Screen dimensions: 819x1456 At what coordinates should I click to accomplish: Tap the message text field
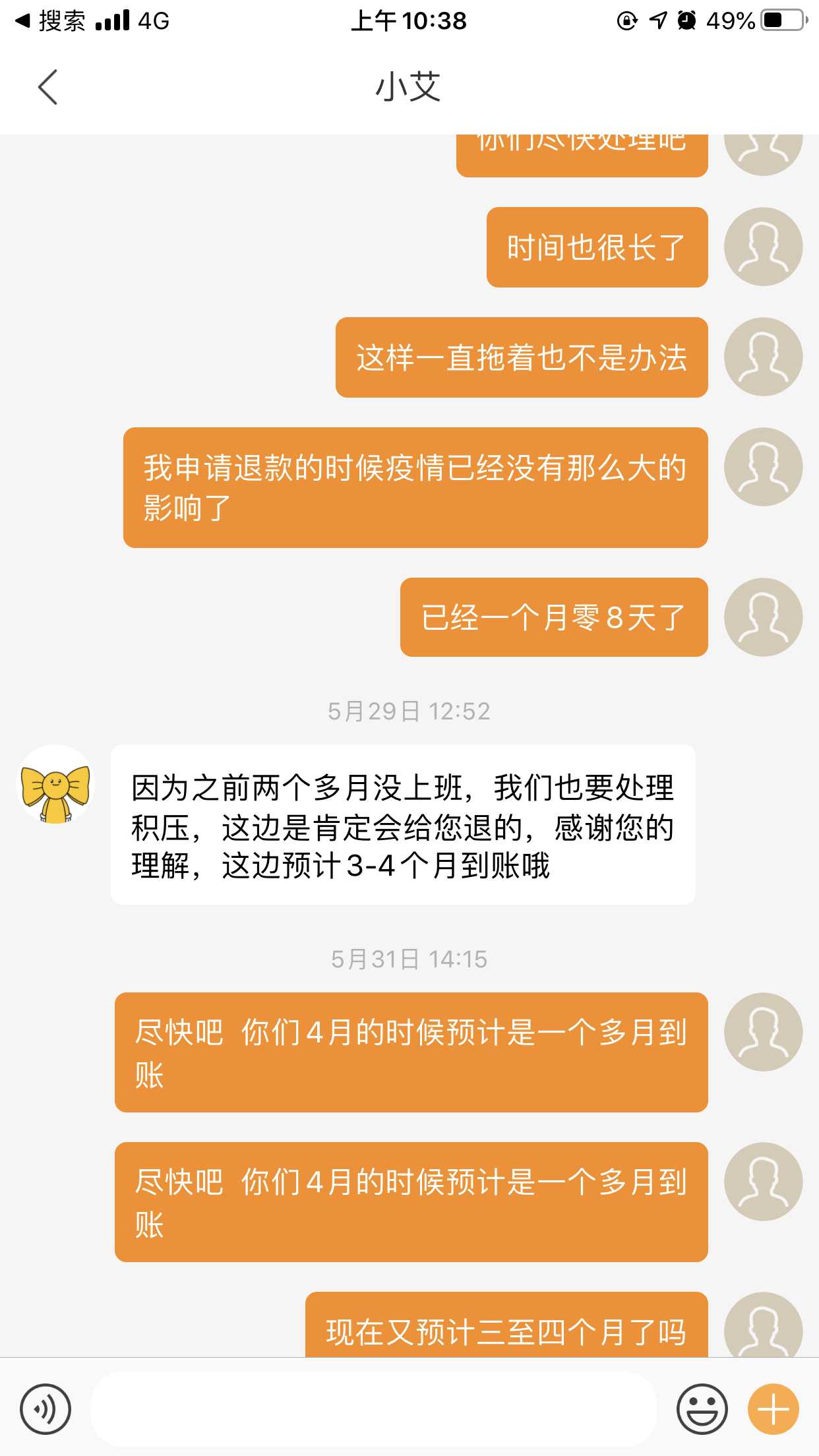(x=373, y=1409)
